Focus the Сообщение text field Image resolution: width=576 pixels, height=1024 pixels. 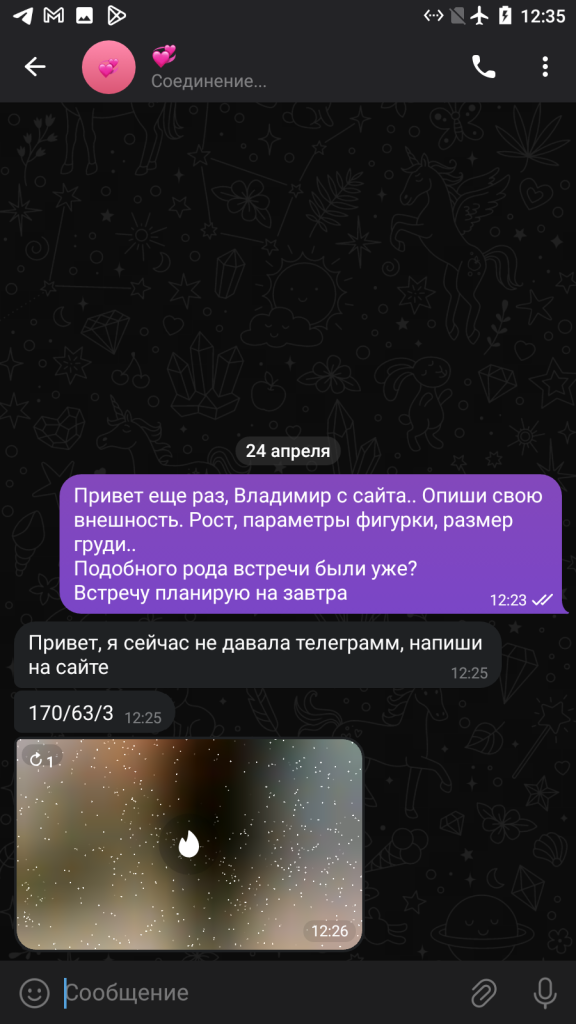(x=261, y=993)
